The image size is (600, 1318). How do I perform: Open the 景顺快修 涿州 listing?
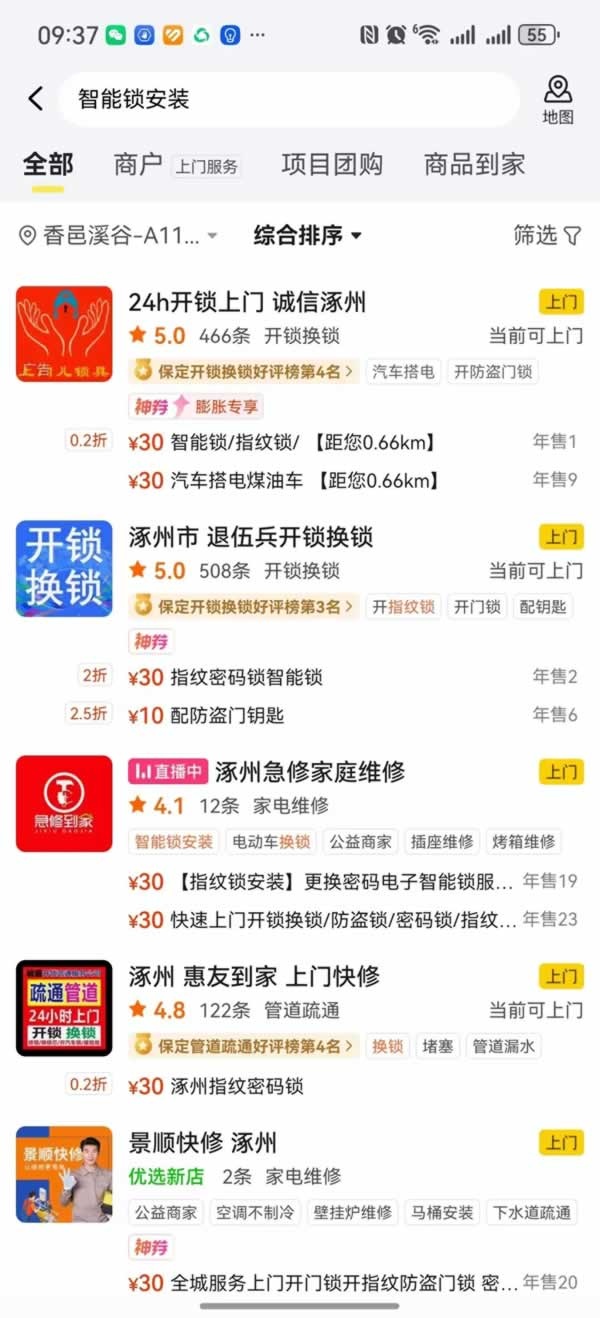point(203,1142)
